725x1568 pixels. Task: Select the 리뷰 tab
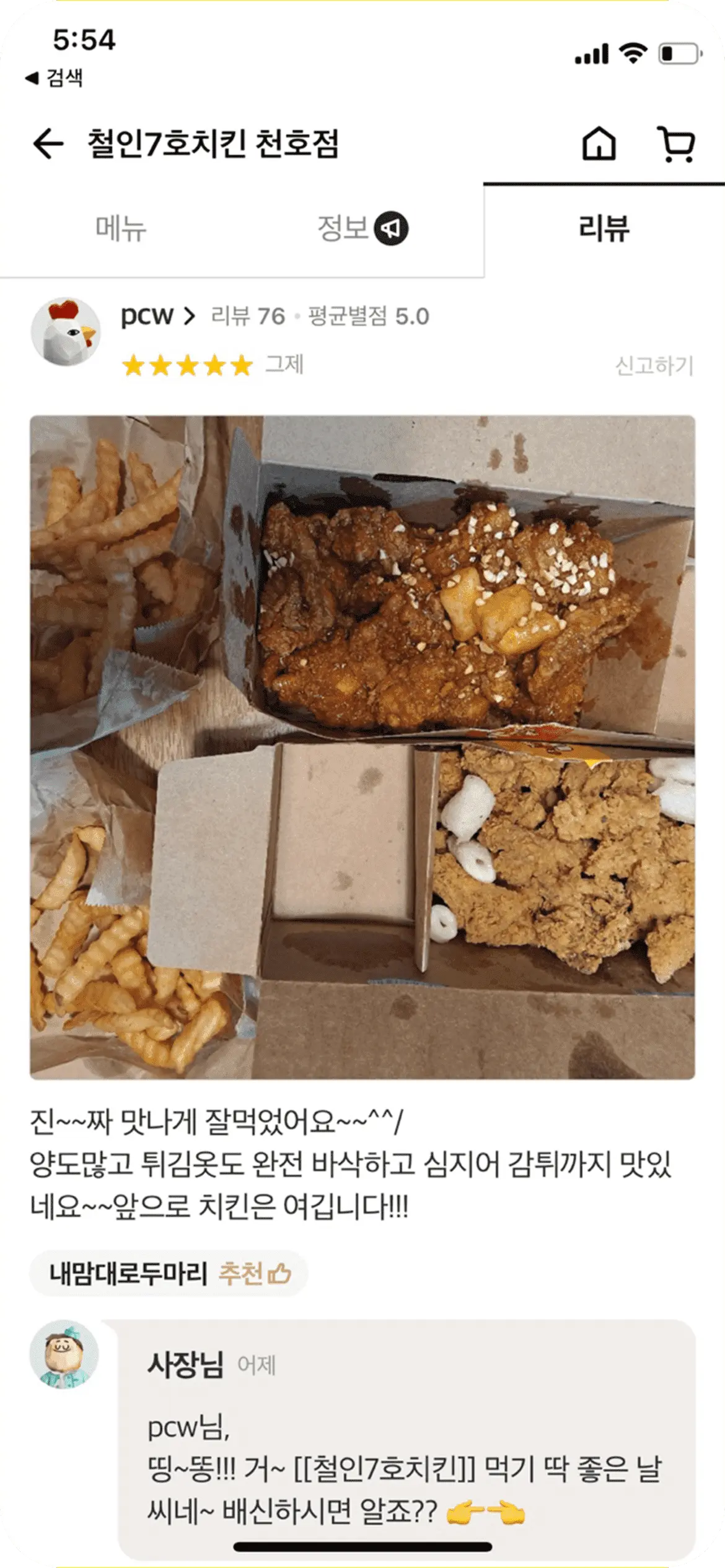click(604, 229)
